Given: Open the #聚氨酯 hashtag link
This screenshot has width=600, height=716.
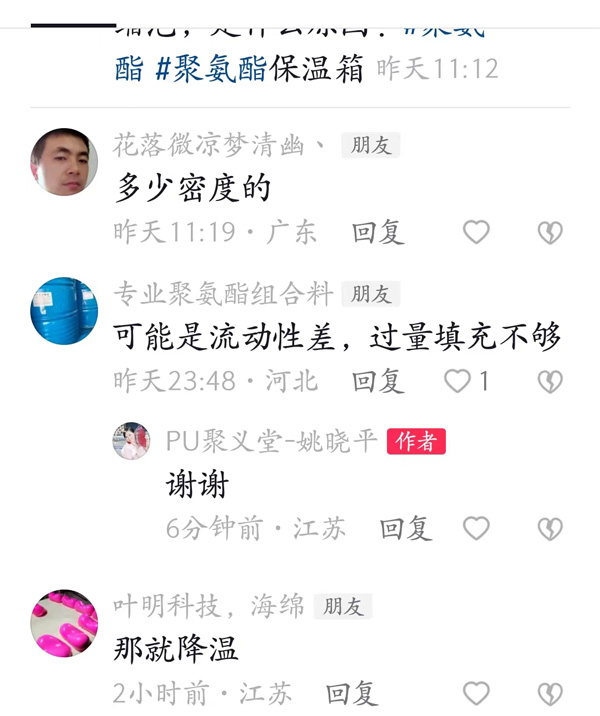Looking at the screenshot, I should click(x=210, y=68).
